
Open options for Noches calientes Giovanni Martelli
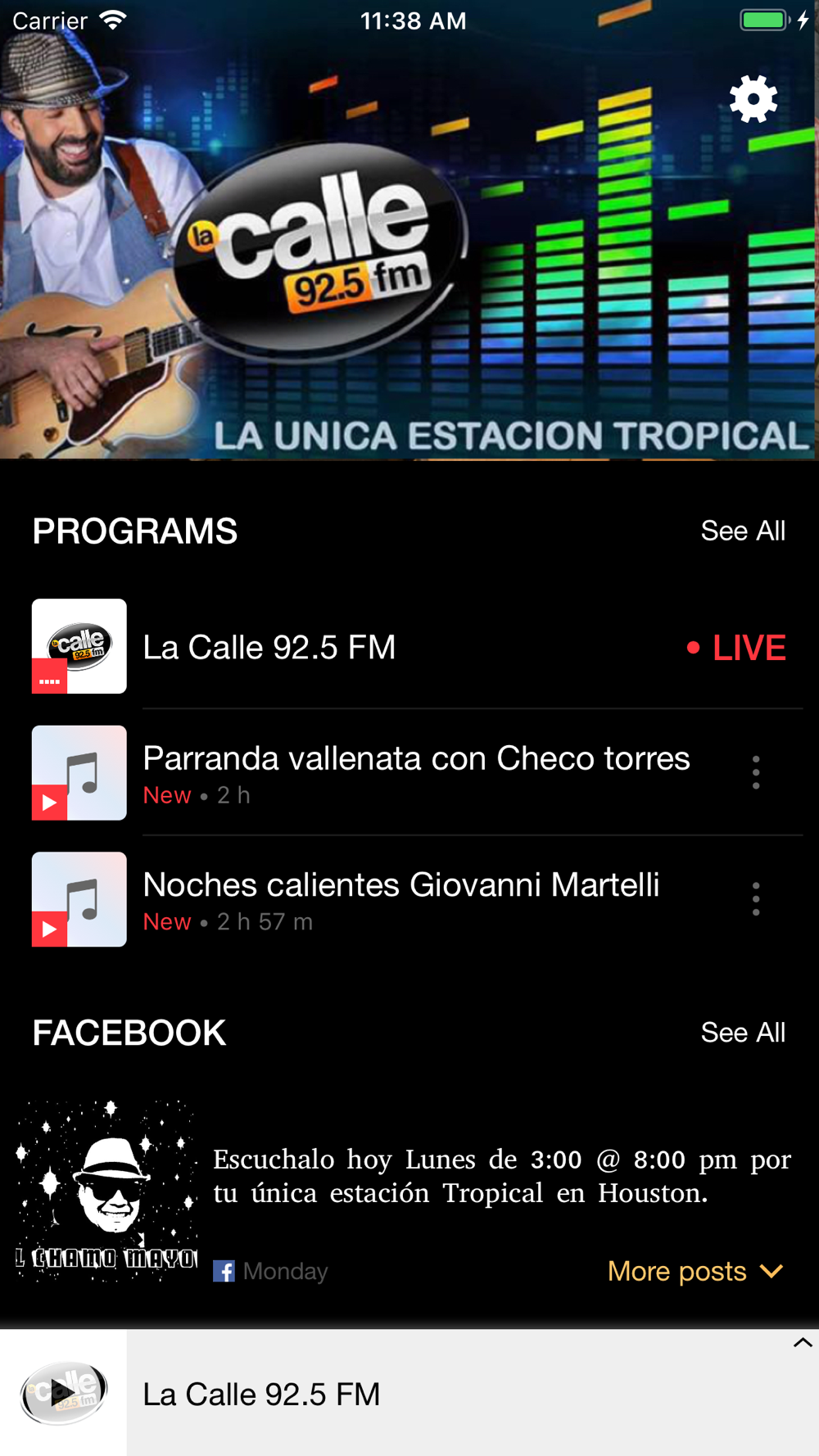756,899
